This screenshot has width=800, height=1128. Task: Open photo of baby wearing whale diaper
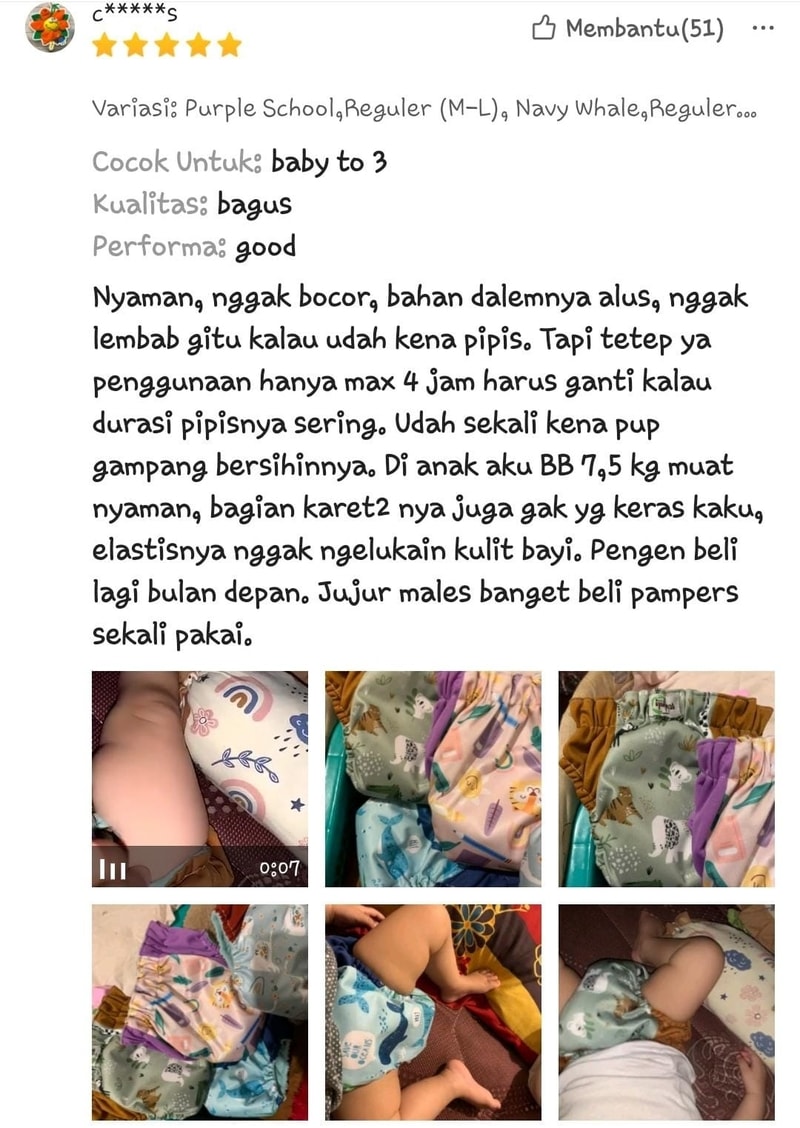click(x=432, y=1011)
